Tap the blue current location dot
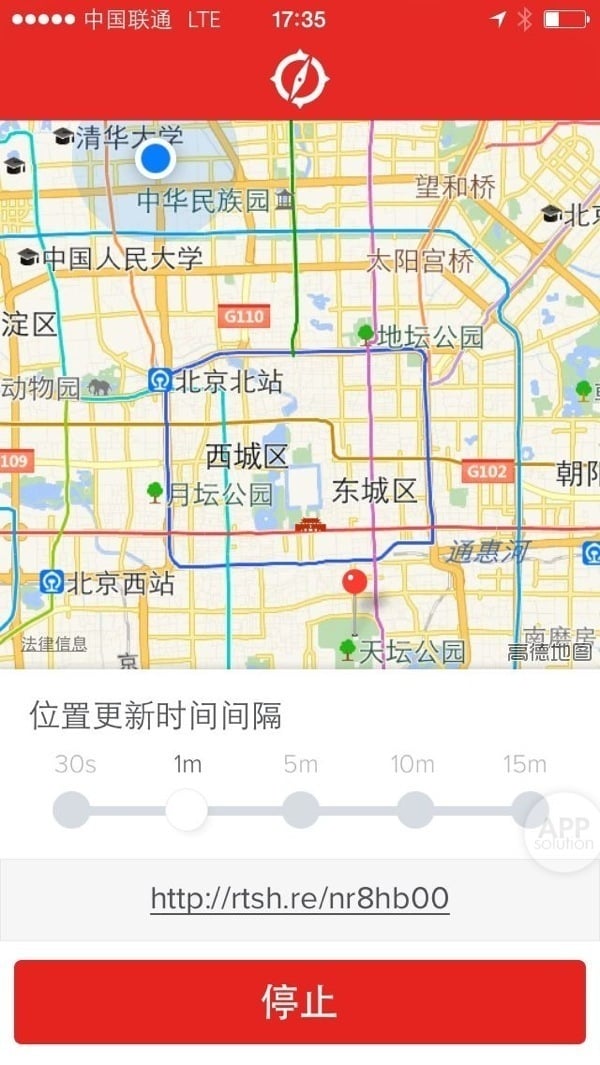600x1065 pixels. [x=155, y=158]
